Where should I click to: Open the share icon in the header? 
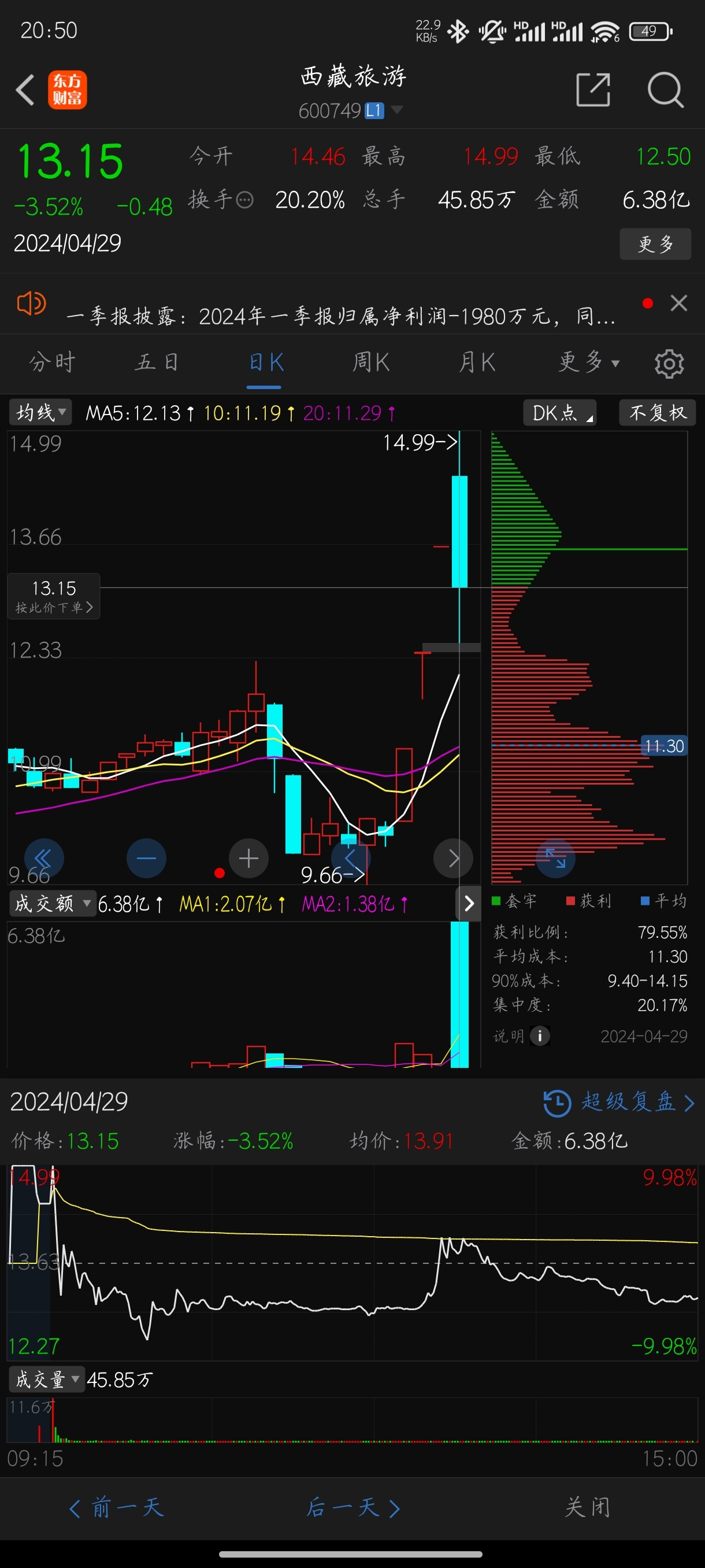592,90
